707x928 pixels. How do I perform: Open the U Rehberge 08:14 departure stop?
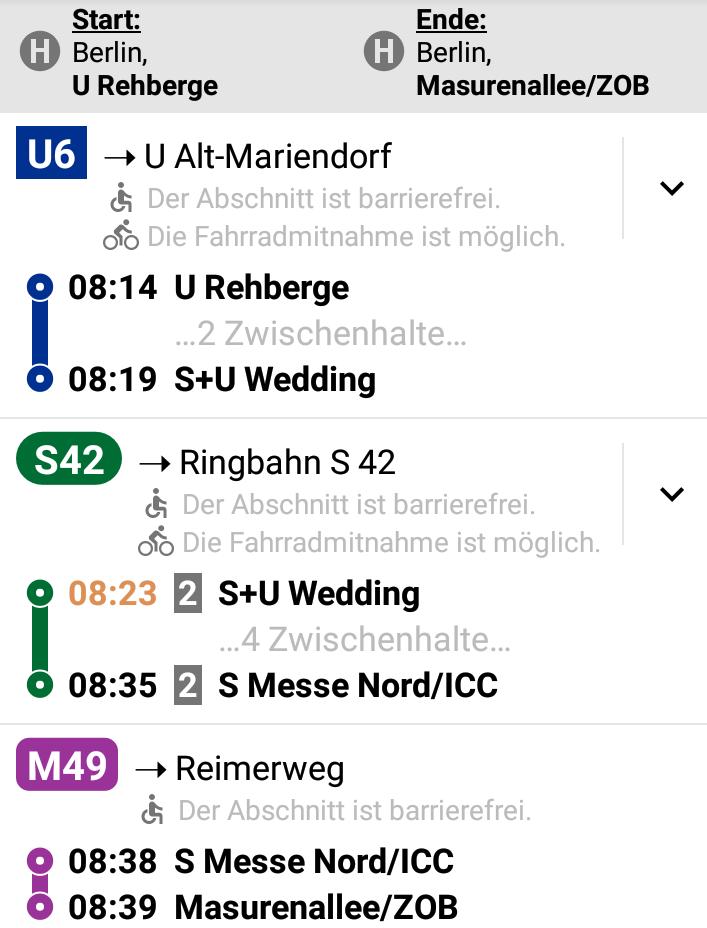click(261, 288)
